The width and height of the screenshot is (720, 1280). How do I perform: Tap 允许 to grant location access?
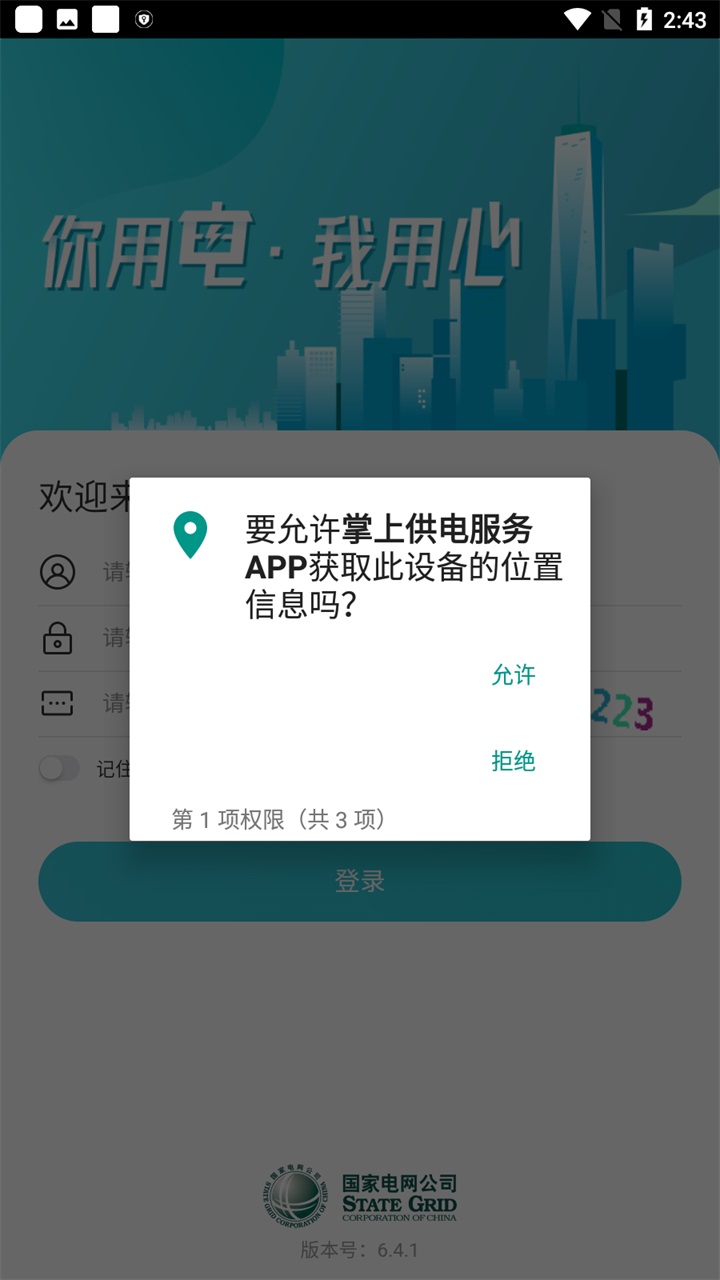(513, 675)
